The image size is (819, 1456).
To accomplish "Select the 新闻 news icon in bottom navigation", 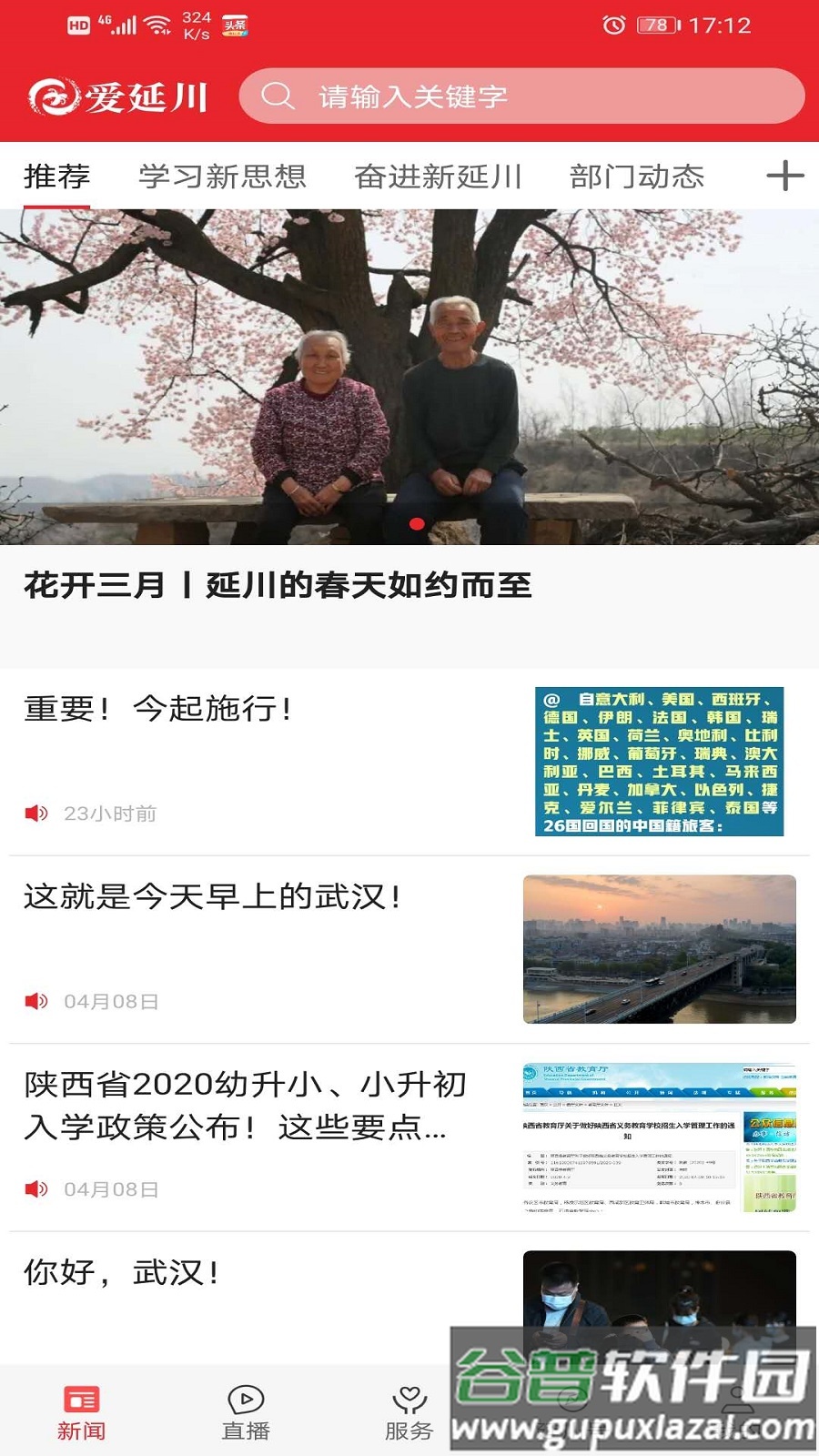I will click(82, 1397).
